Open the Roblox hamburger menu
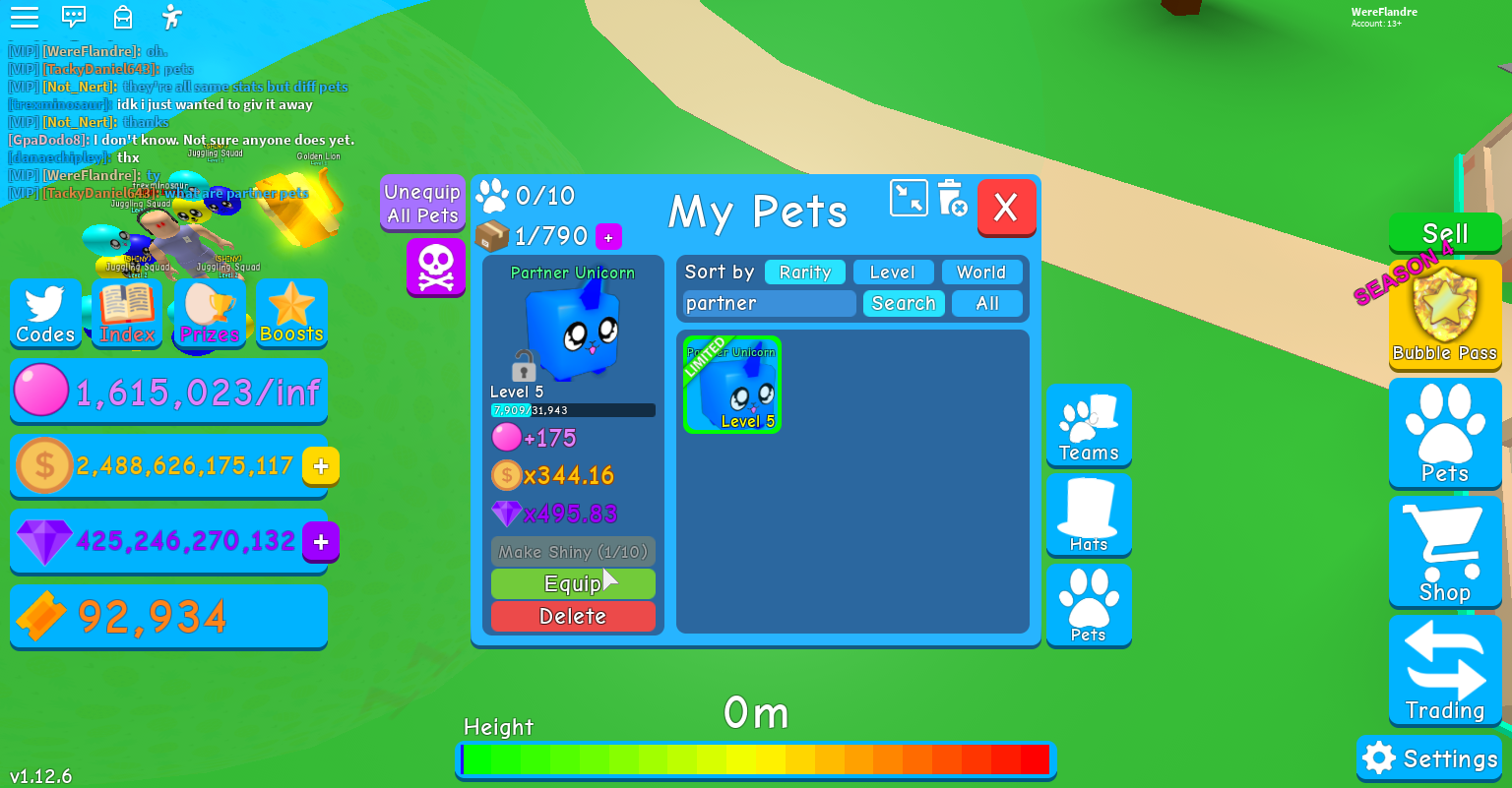This screenshot has width=1512, height=788. click(25, 17)
